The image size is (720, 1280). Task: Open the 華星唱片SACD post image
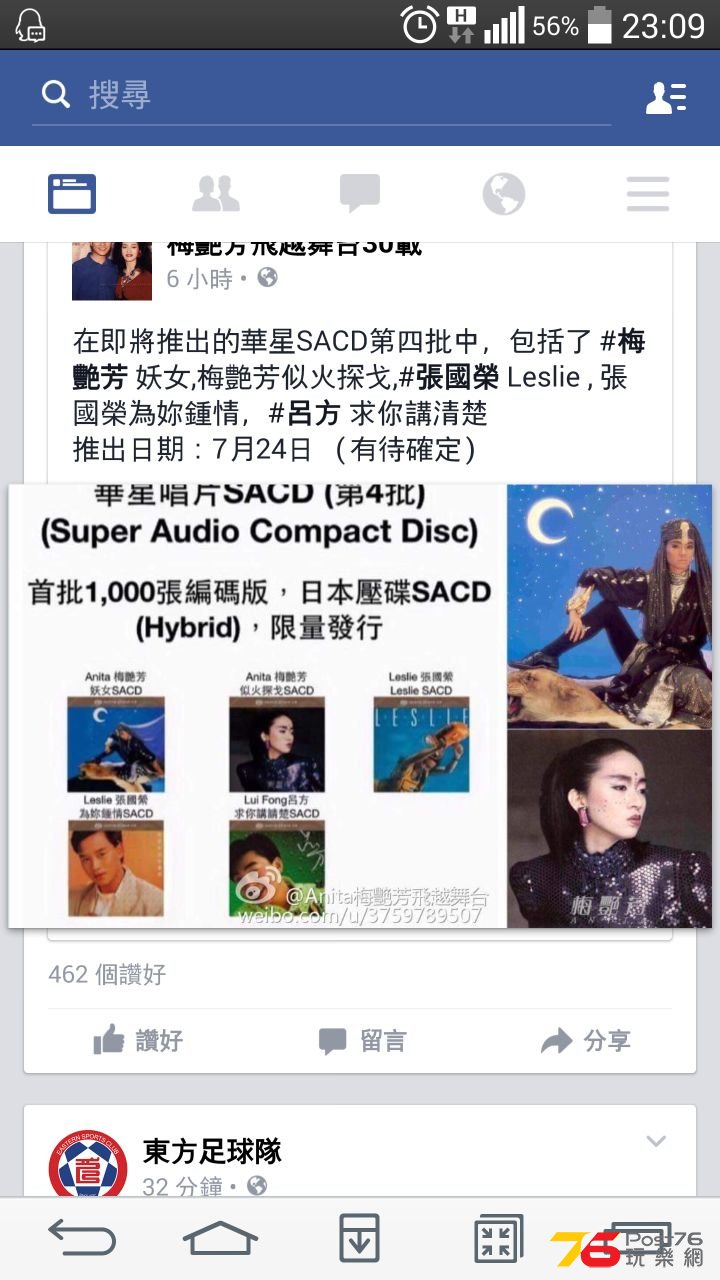(360, 705)
